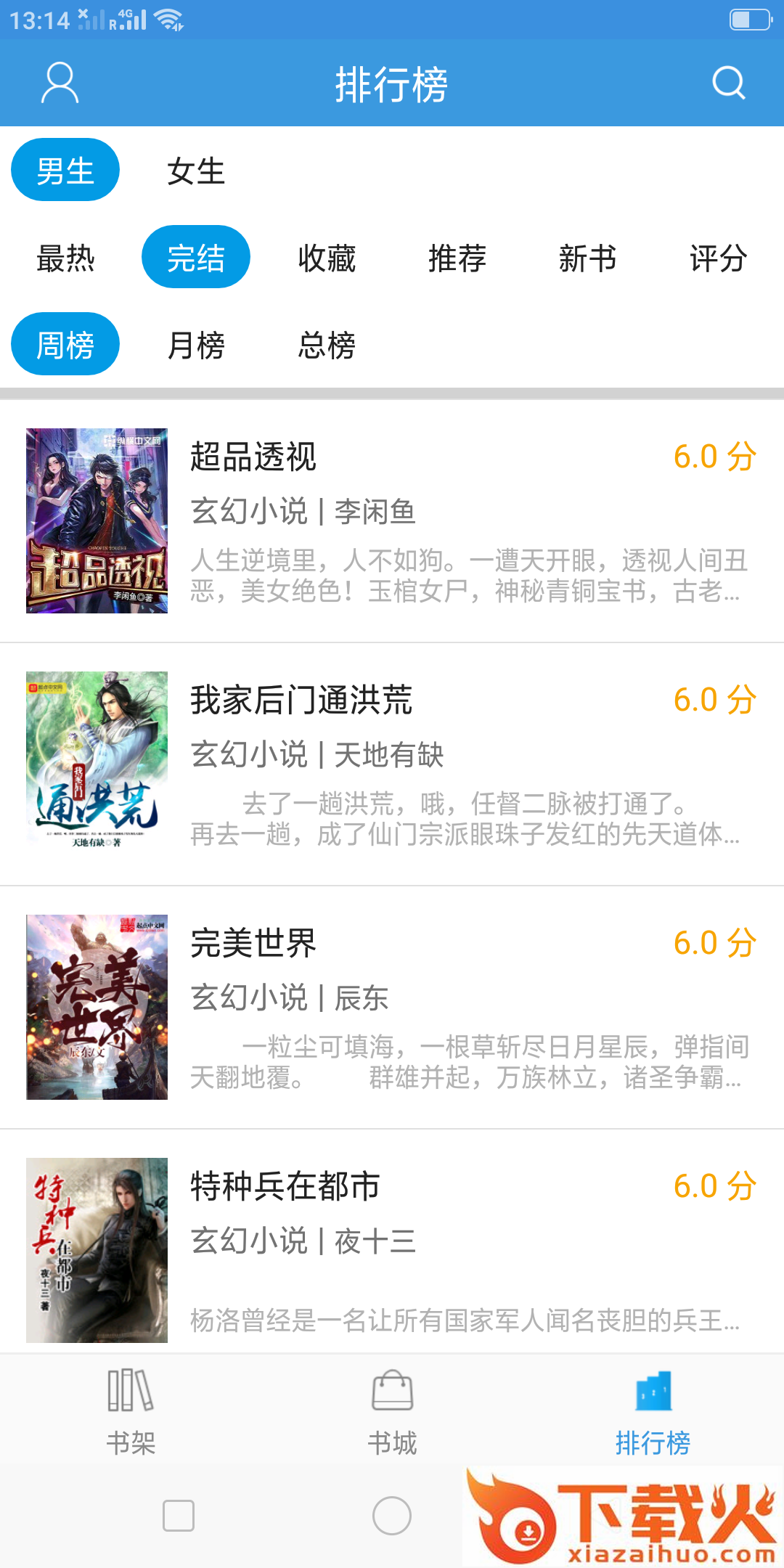View the 新书 ranking
The height and width of the screenshot is (1568, 784).
[588, 258]
